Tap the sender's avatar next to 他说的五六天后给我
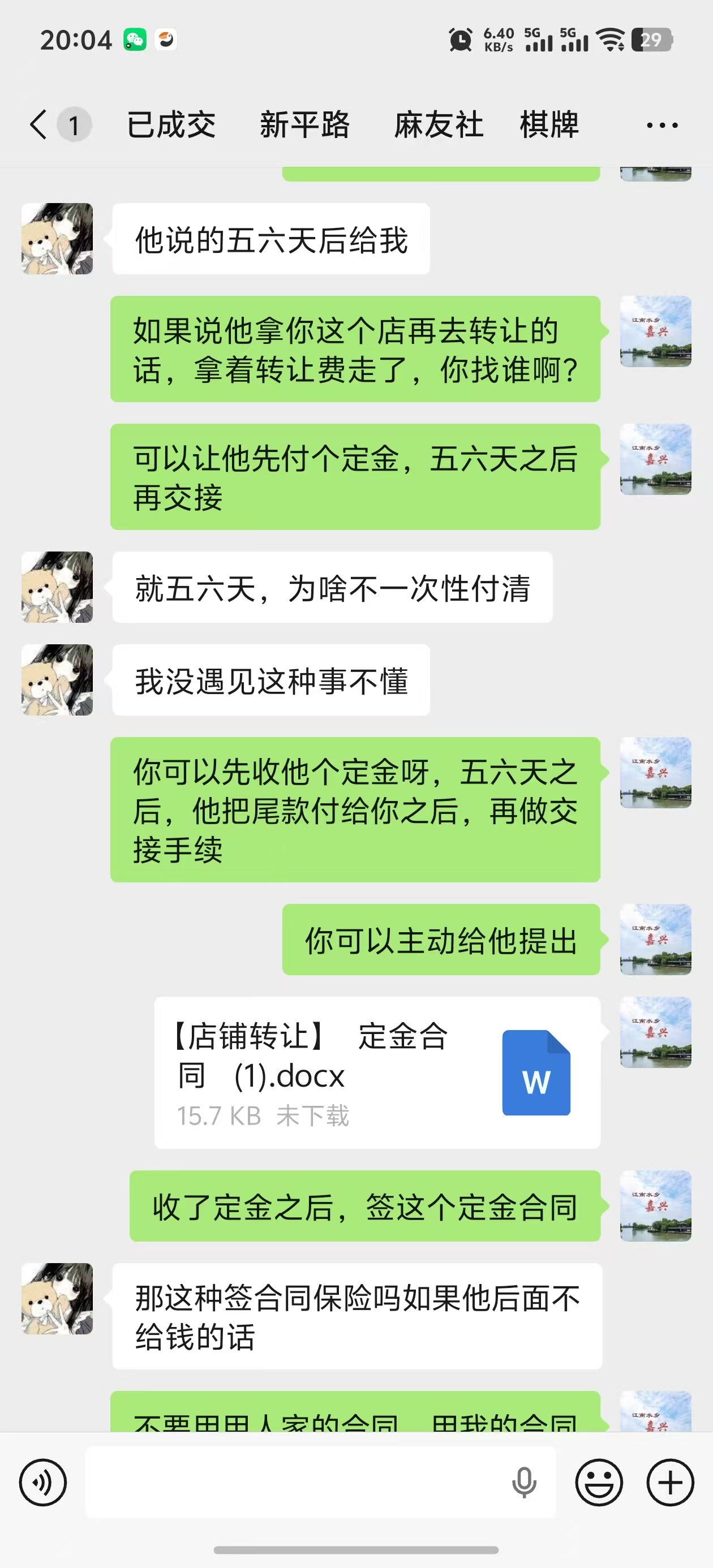 pos(56,238)
